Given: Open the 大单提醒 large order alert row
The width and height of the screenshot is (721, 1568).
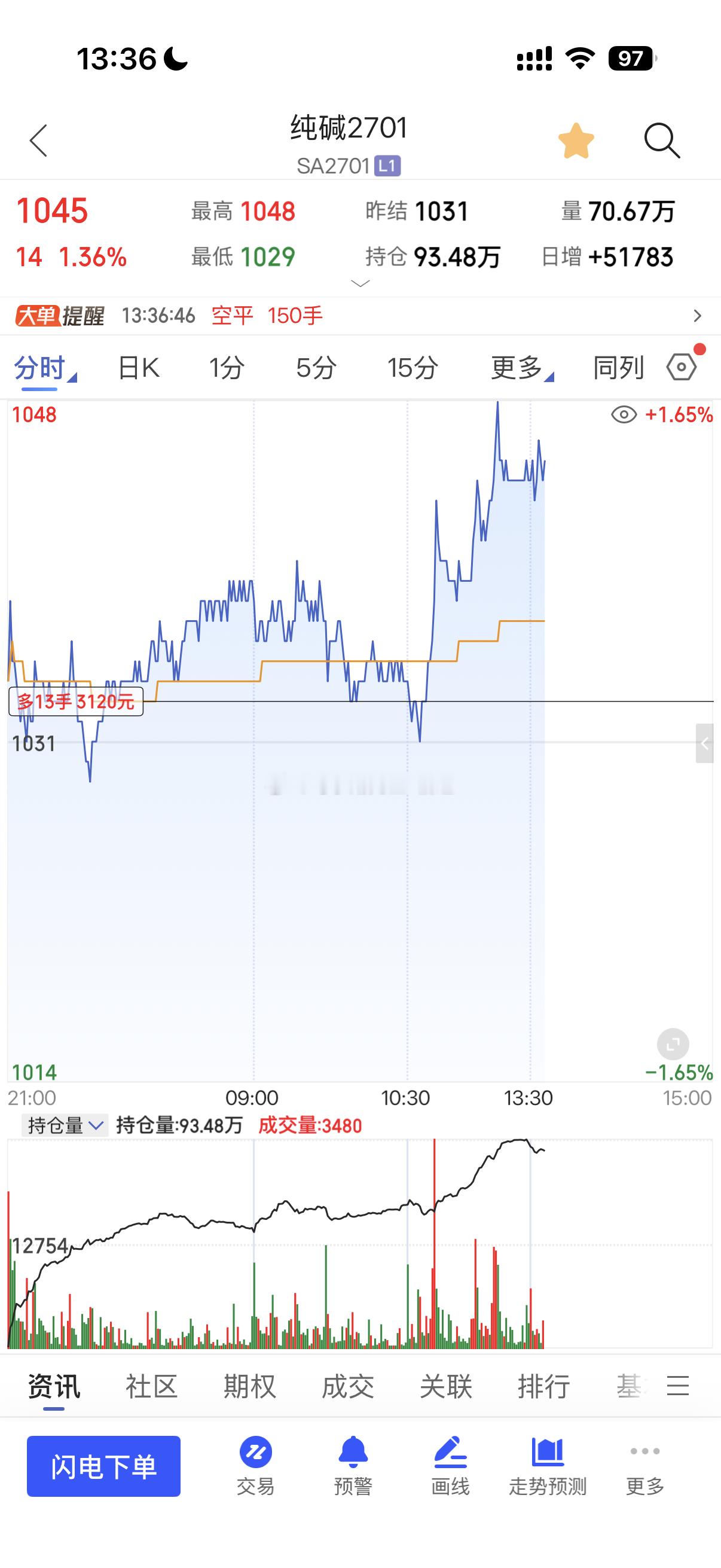Looking at the screenshot, I should click(x=360, y=316).
